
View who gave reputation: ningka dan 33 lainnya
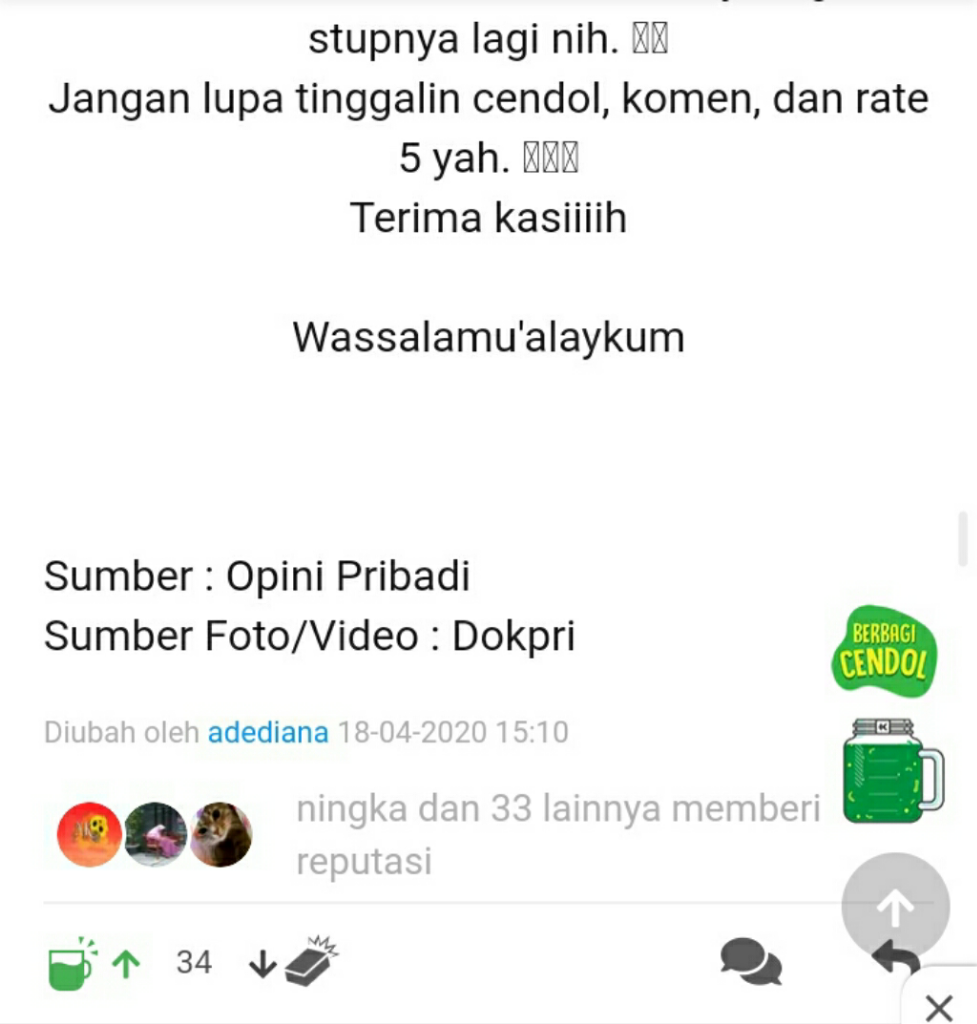(557, 834)
